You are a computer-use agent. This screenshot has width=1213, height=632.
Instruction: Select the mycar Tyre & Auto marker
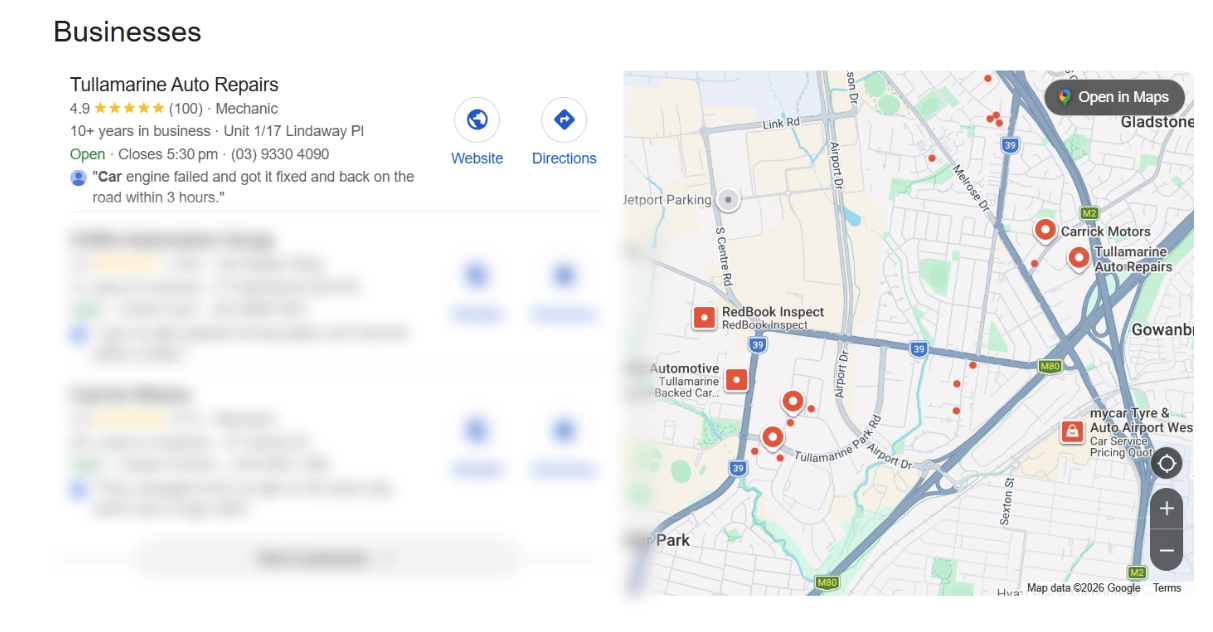click(x=1072, y=431)
